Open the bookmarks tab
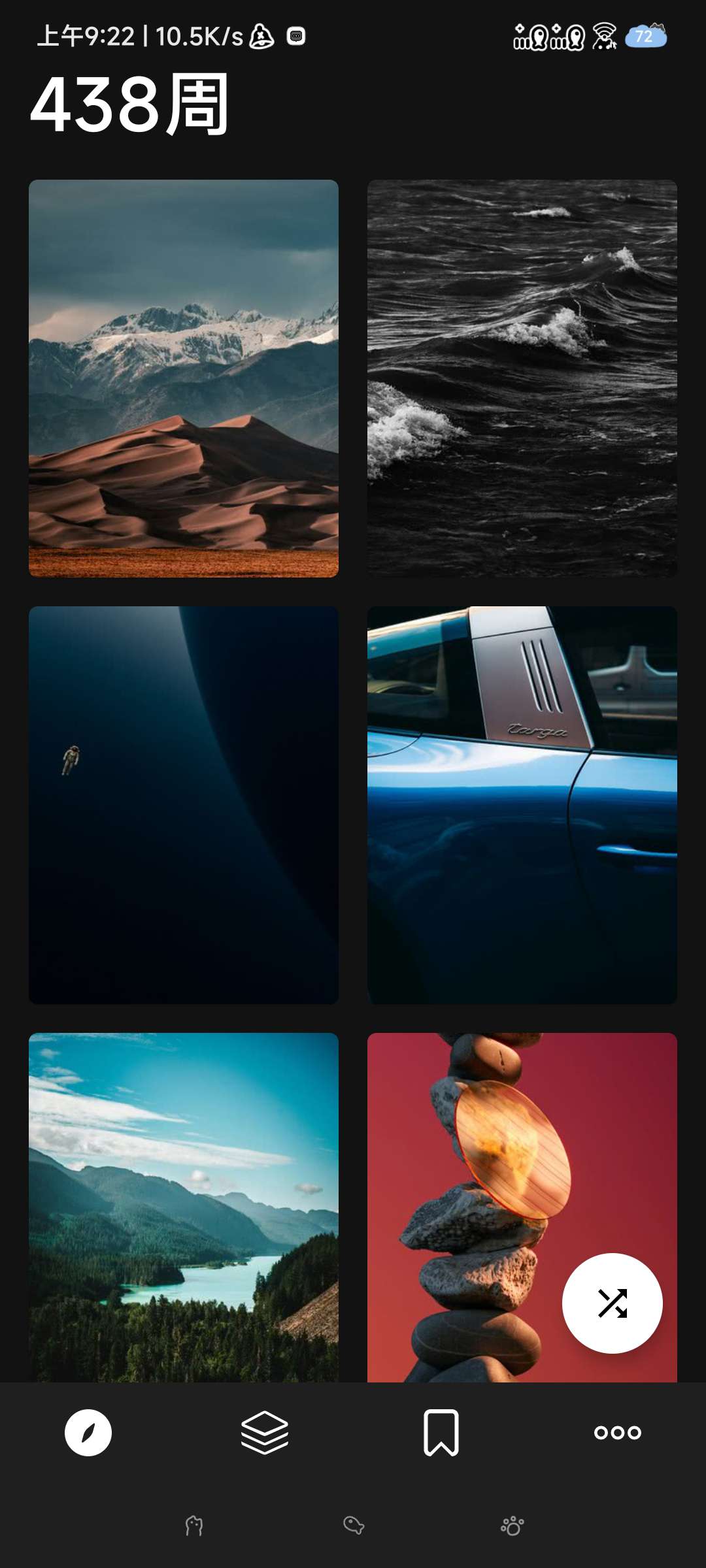706x1568 pixels. click(441, 1433)
